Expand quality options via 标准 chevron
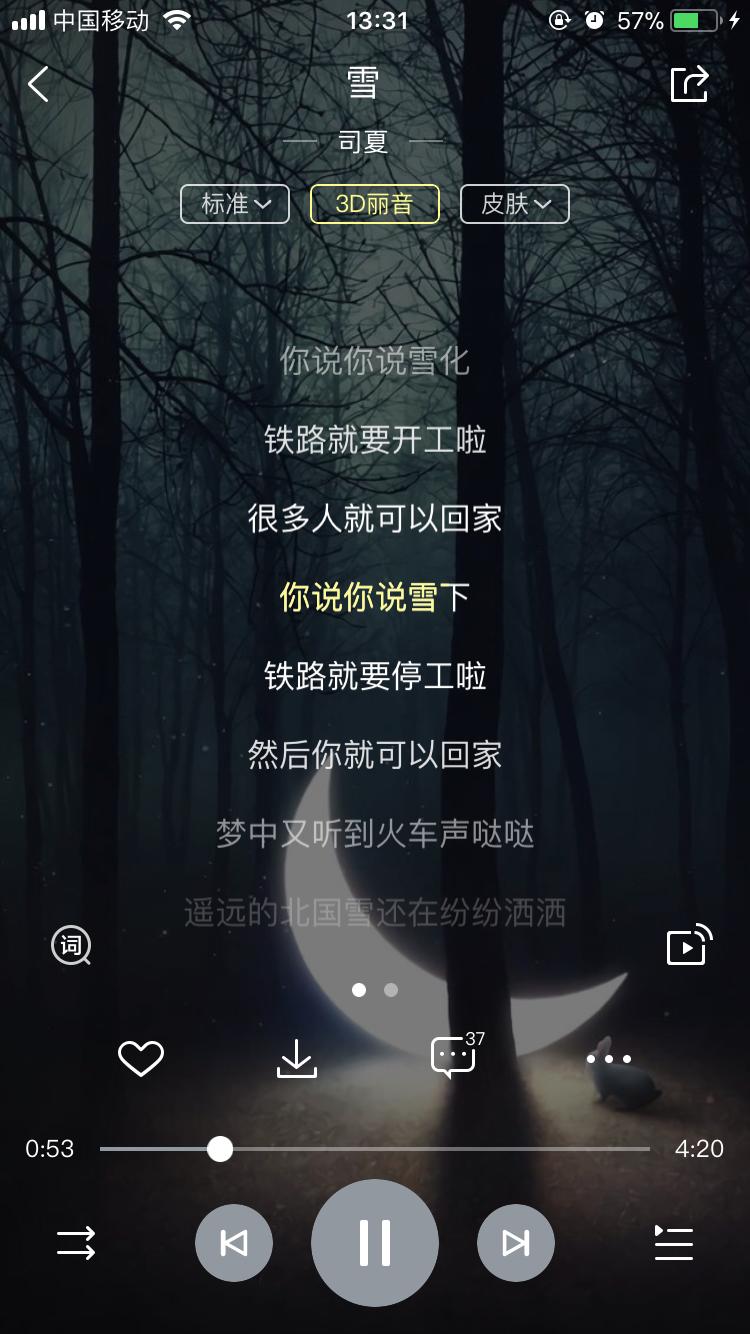The image size is (750, 1334). (266, 204)
